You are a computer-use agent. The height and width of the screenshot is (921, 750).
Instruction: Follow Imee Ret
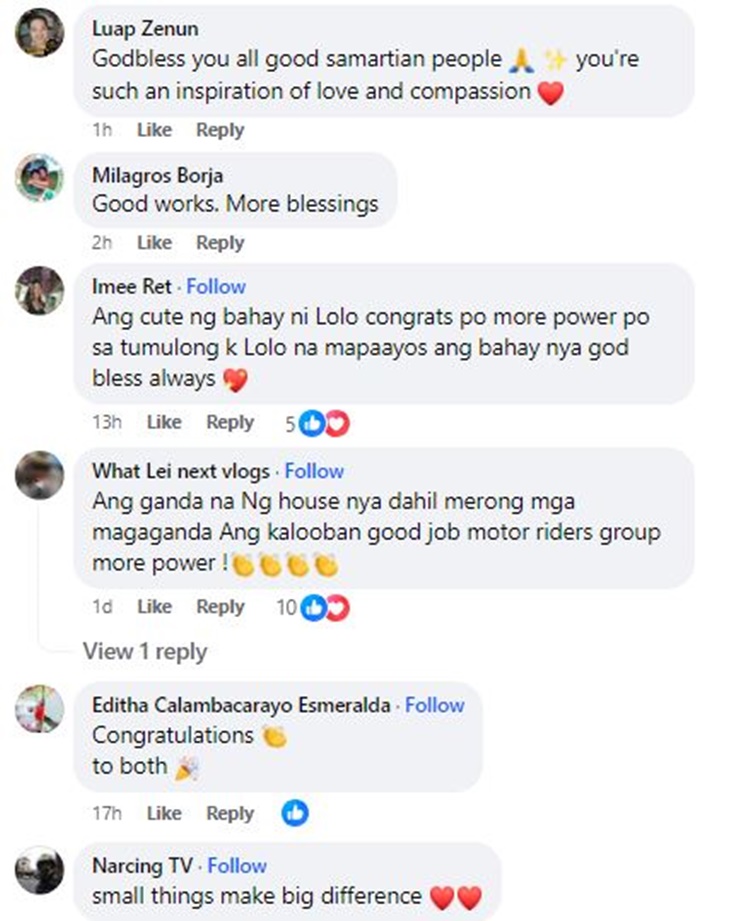(x=216, y=286)
